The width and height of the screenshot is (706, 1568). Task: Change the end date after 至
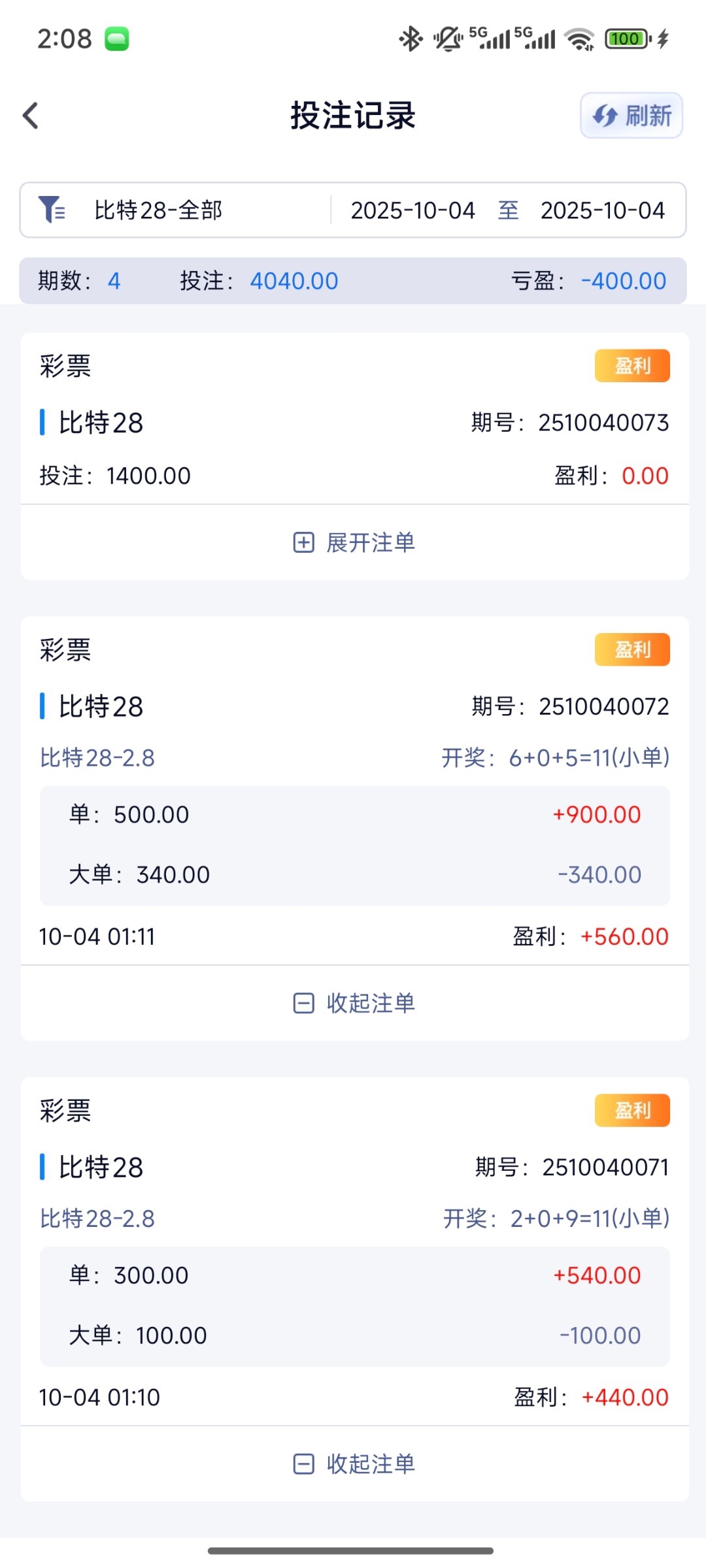pos(602,210)
